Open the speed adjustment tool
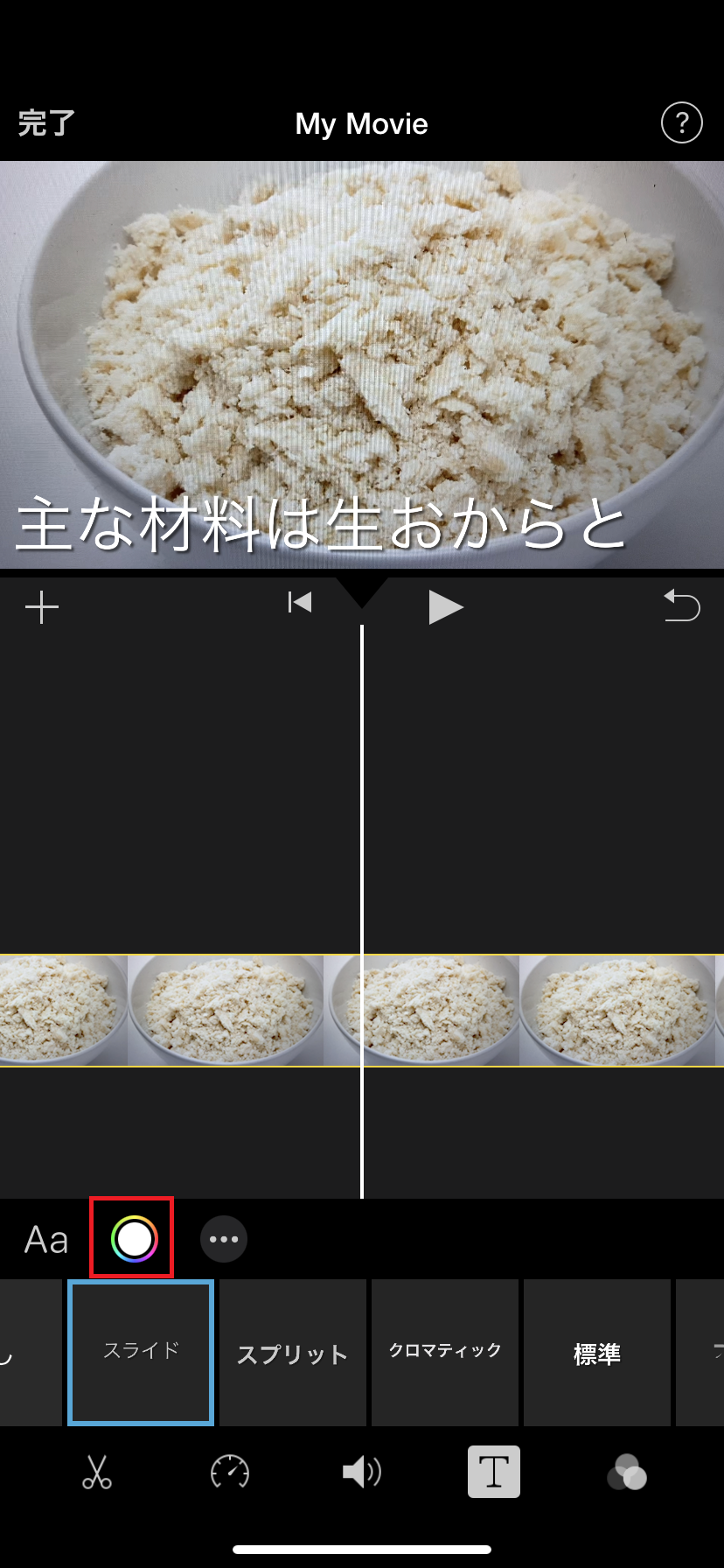Viewport: 724px width, 1568px height. (230, 1472)
